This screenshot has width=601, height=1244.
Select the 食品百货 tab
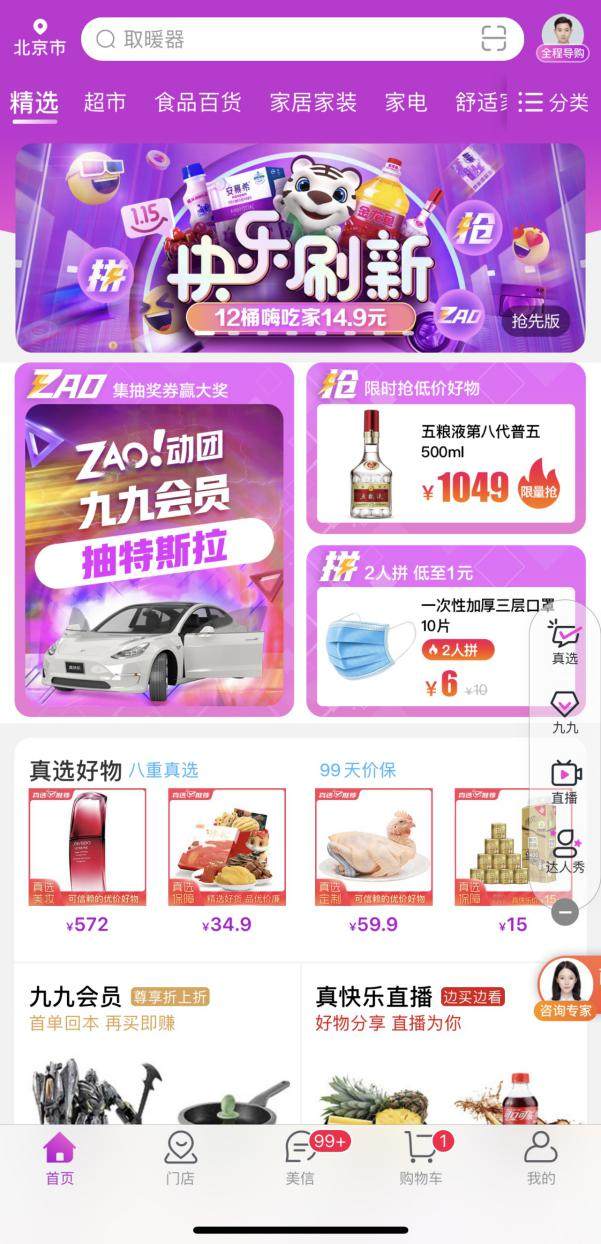pos(198,102)
